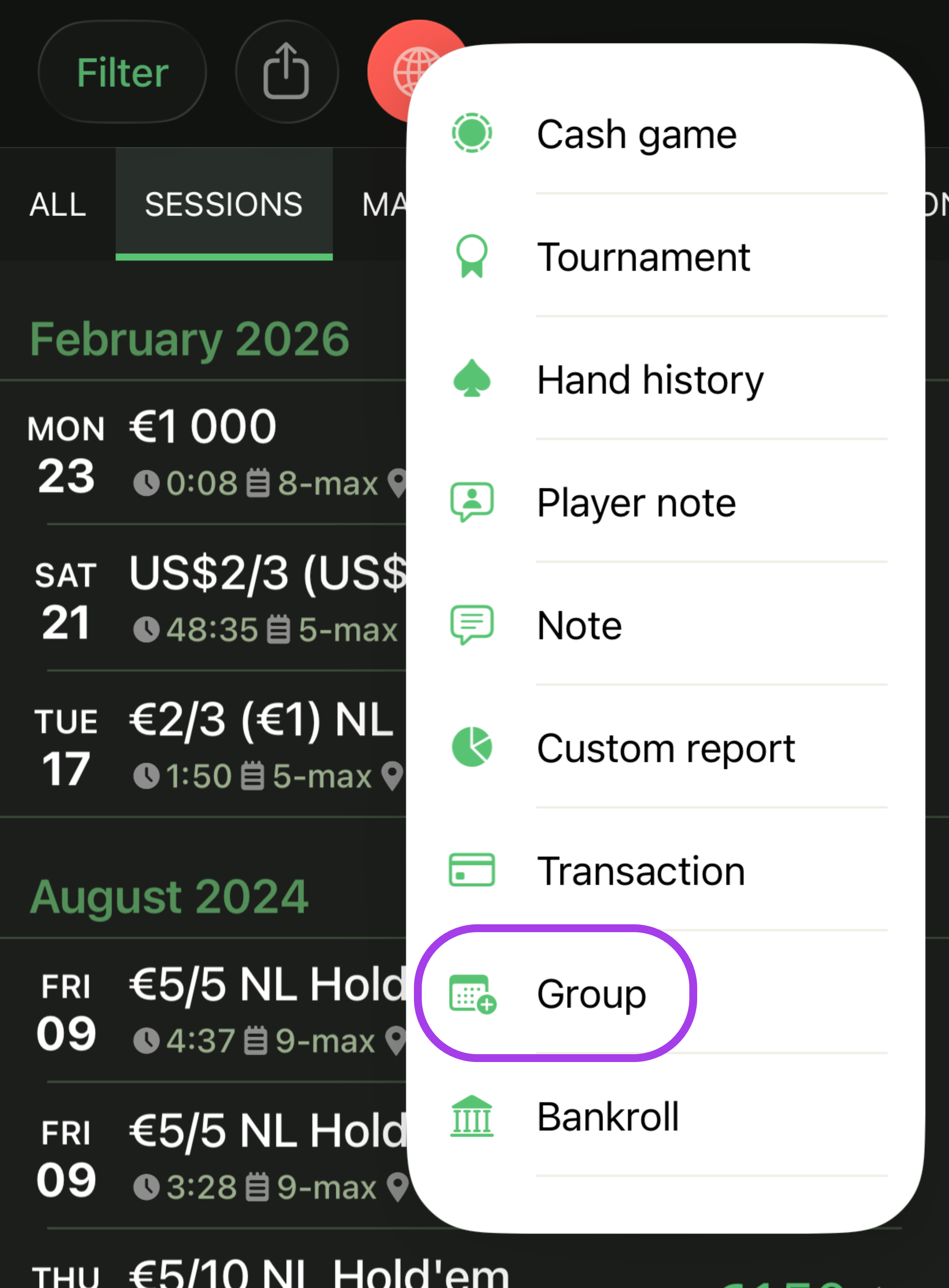Select the SESSIONS tab
949x1288 pixels.
pos(223,205)
